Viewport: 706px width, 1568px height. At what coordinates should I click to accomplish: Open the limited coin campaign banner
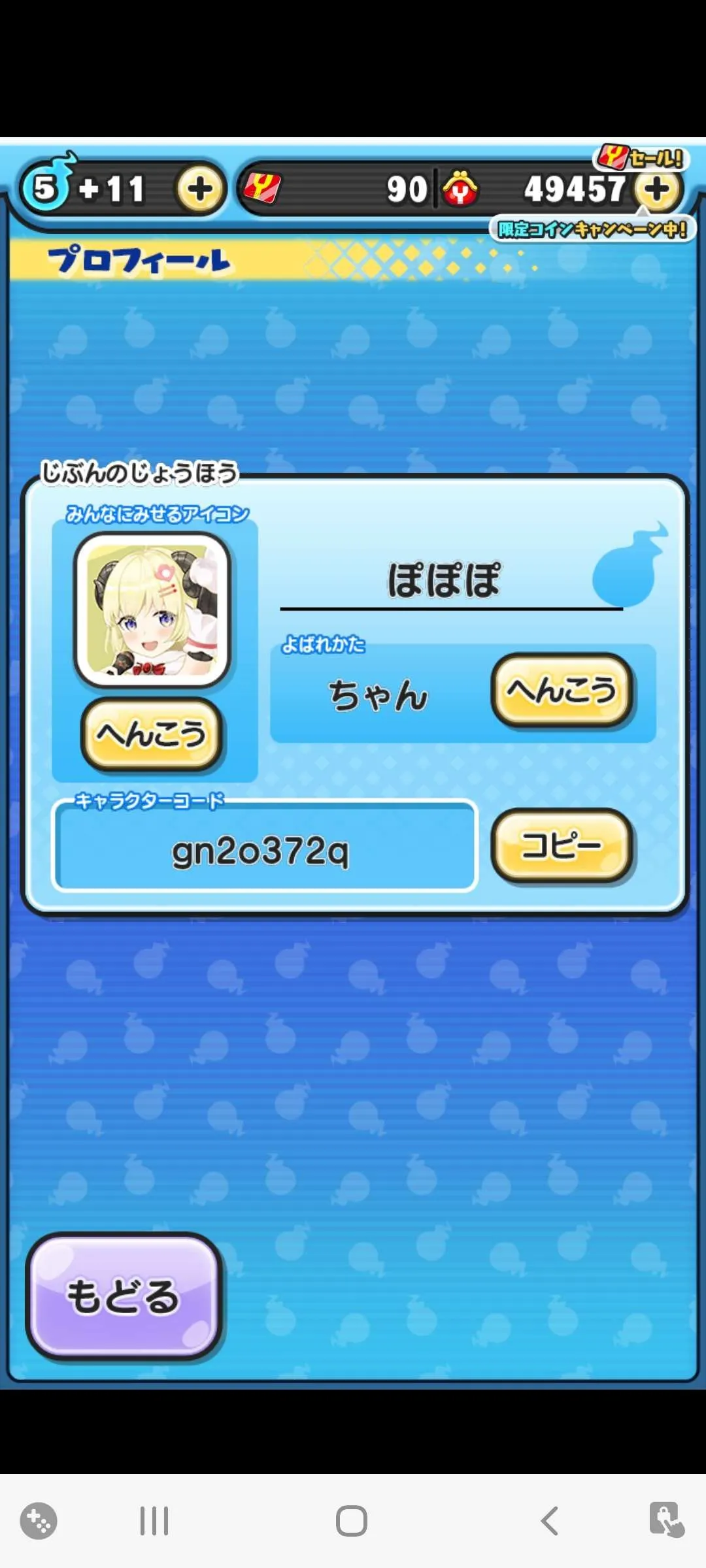(x=592, y=229)
